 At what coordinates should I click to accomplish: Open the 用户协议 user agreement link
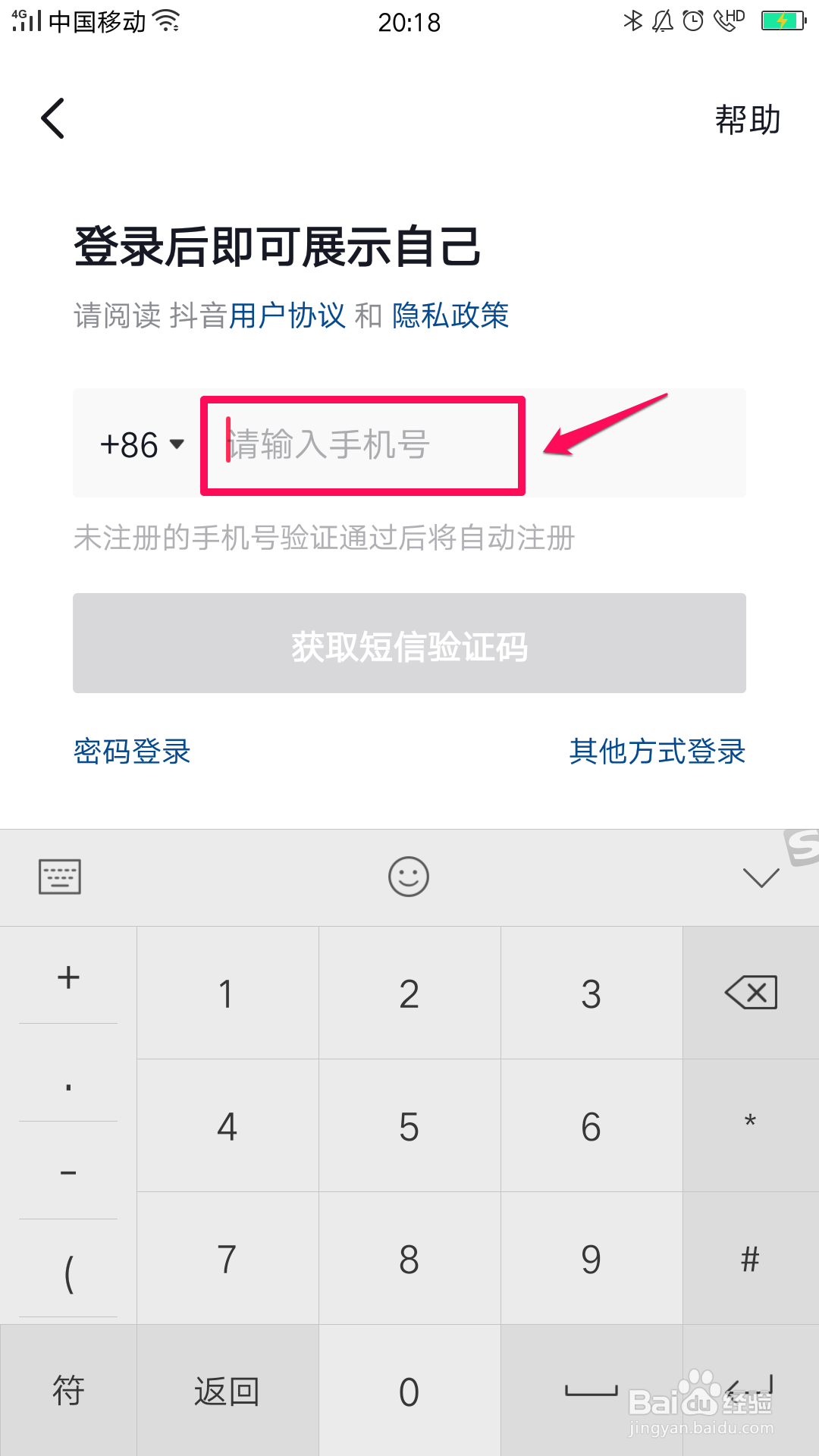pyautogui.click(x=287, y=315)
